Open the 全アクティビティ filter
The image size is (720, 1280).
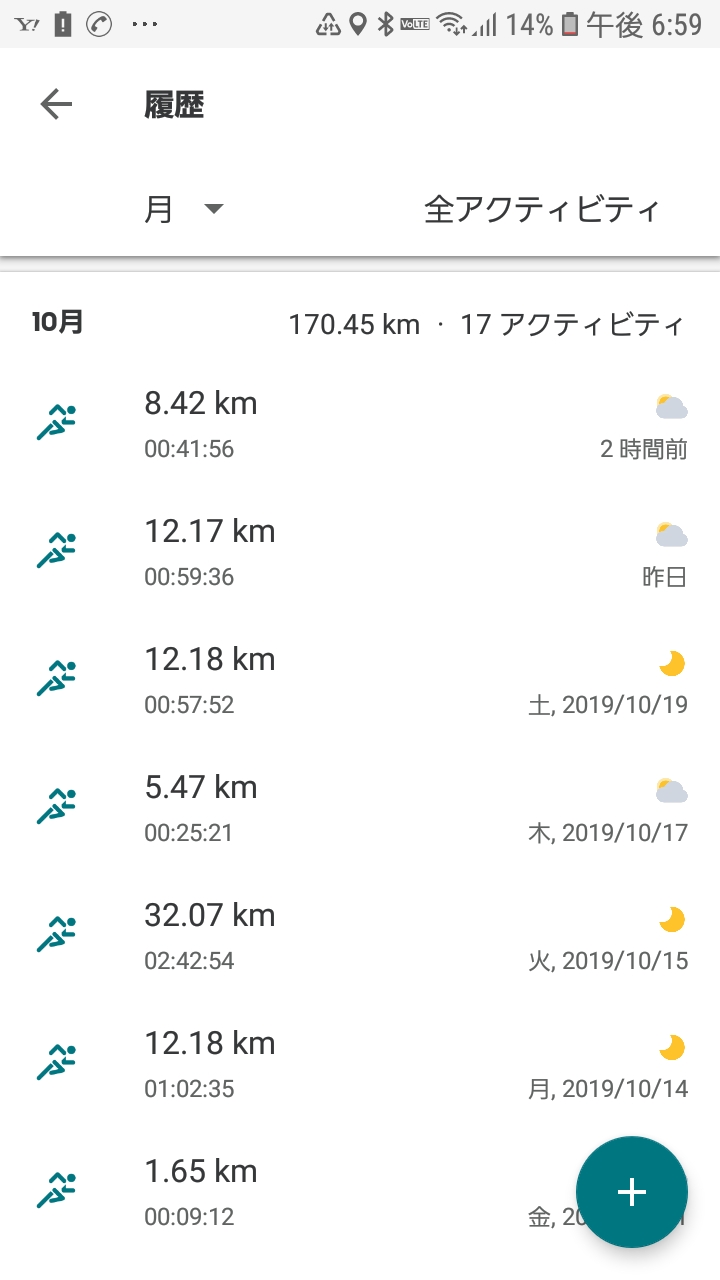coord(541,209)
